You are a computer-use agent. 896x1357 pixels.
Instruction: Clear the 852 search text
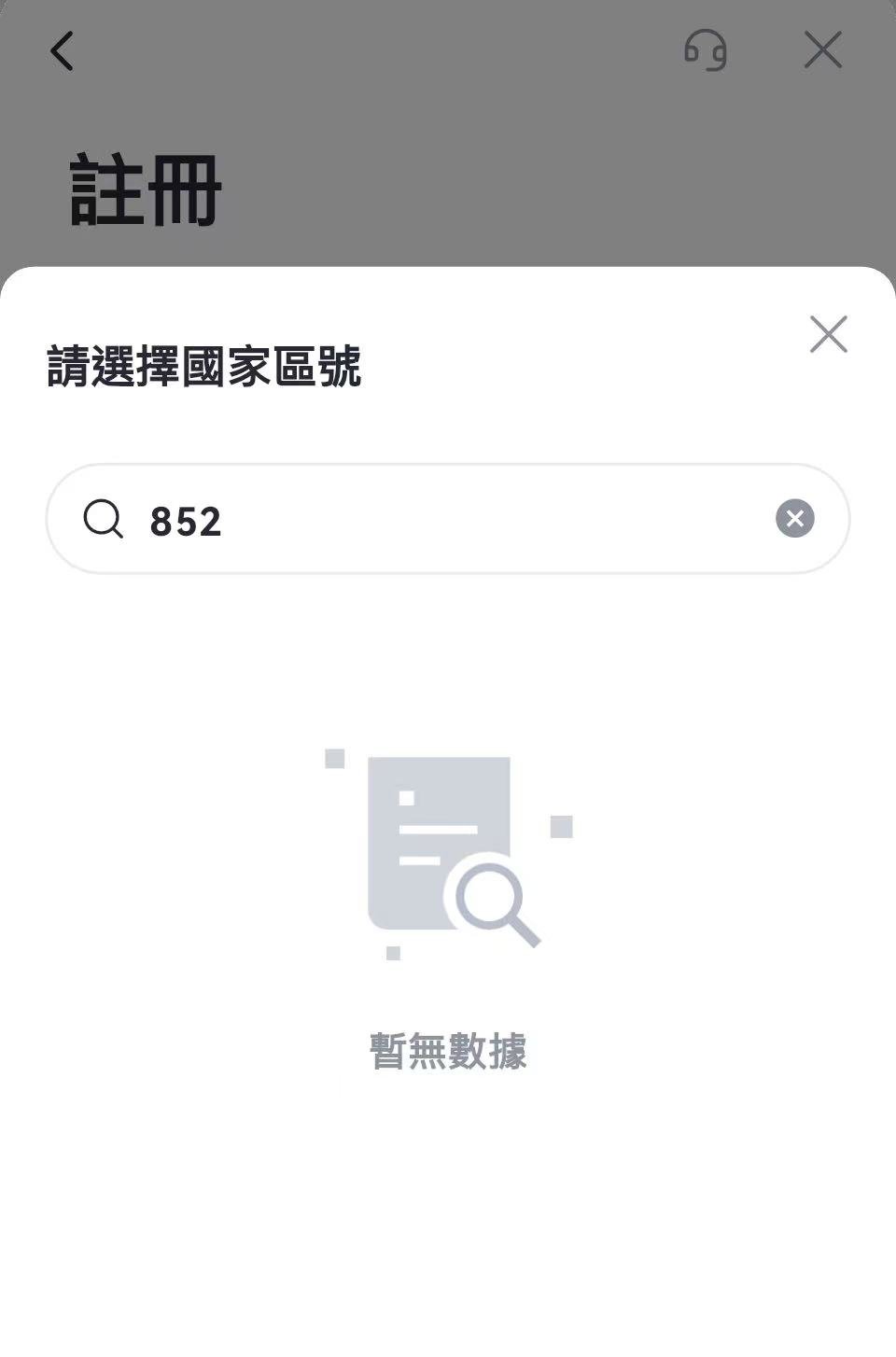coord(794,518)
